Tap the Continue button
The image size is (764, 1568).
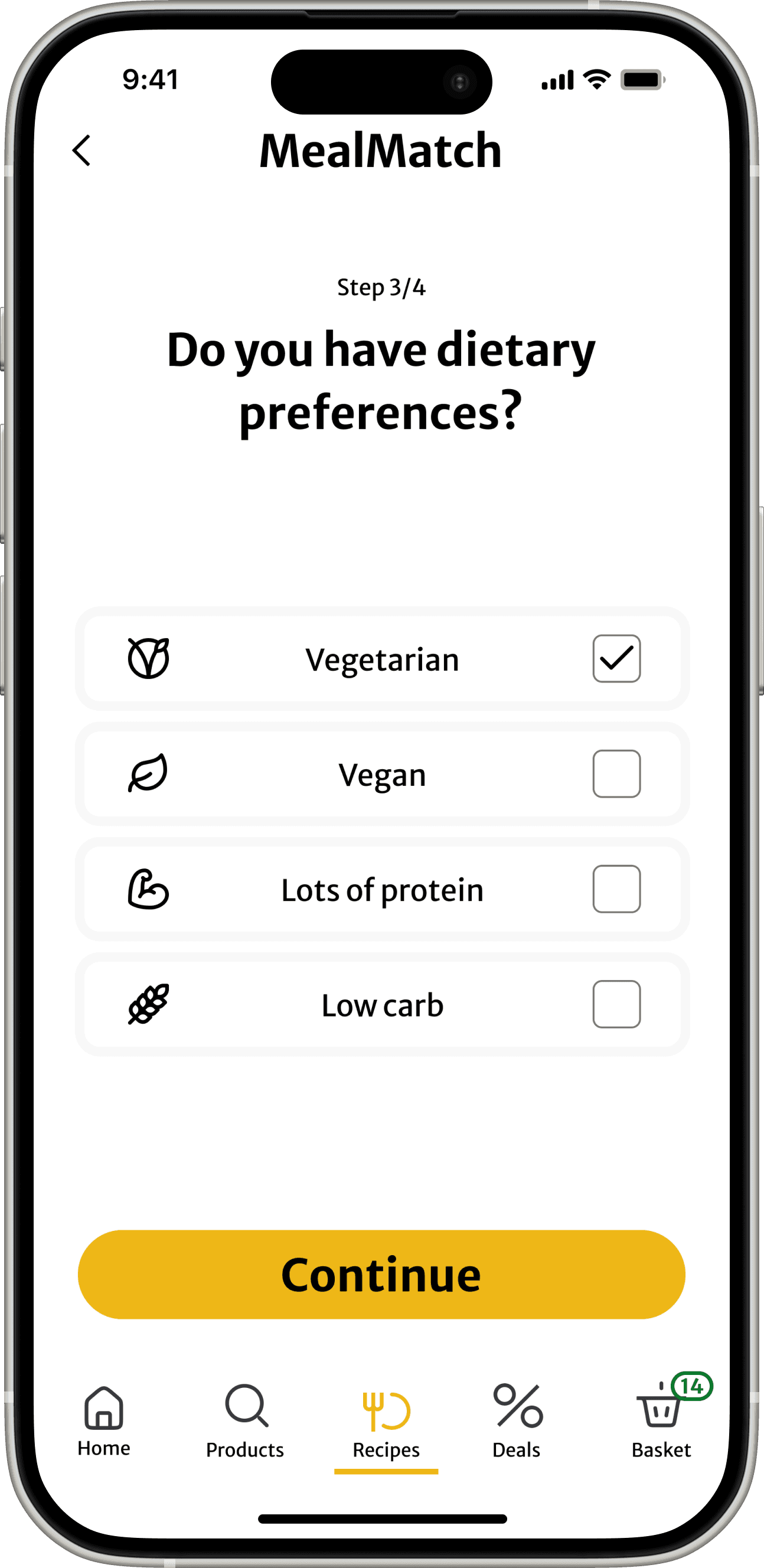381,1275
